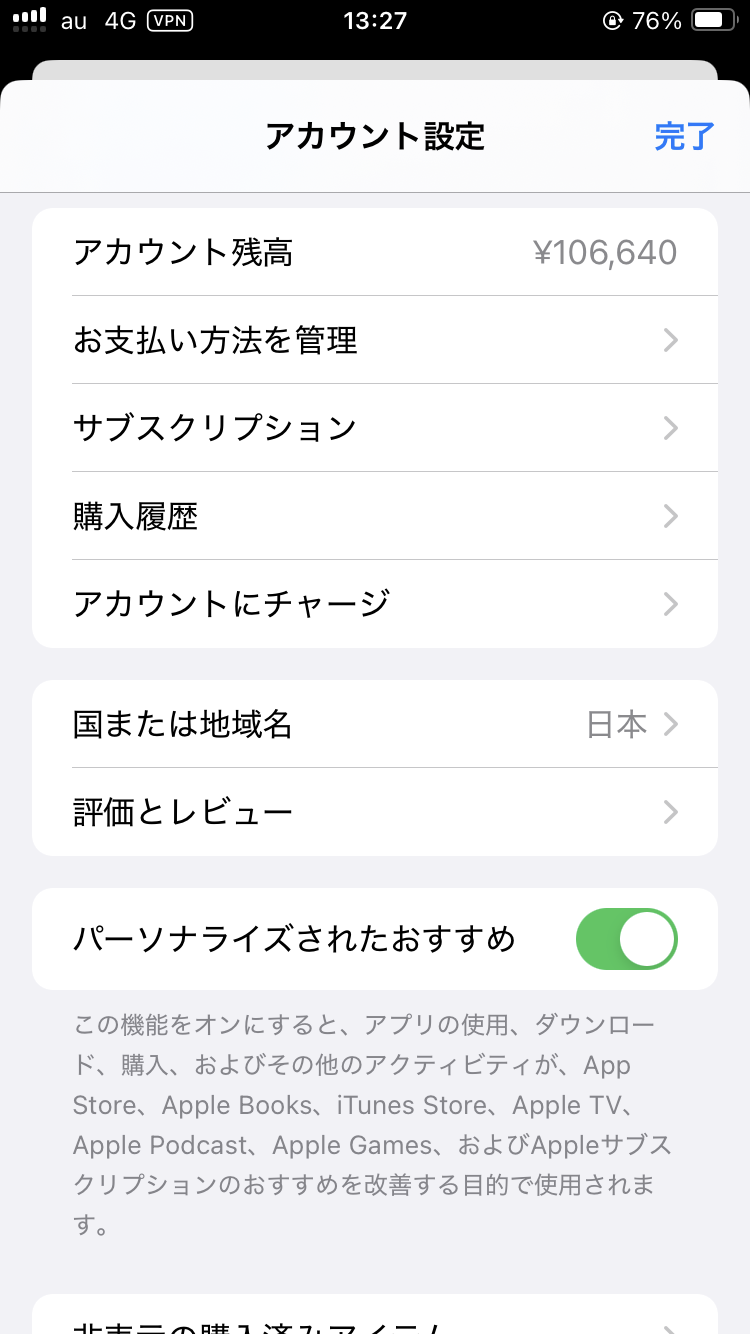750x1334 pixels.
Task: Open お支払い方法を管理 payment methods
Action: 375,340
